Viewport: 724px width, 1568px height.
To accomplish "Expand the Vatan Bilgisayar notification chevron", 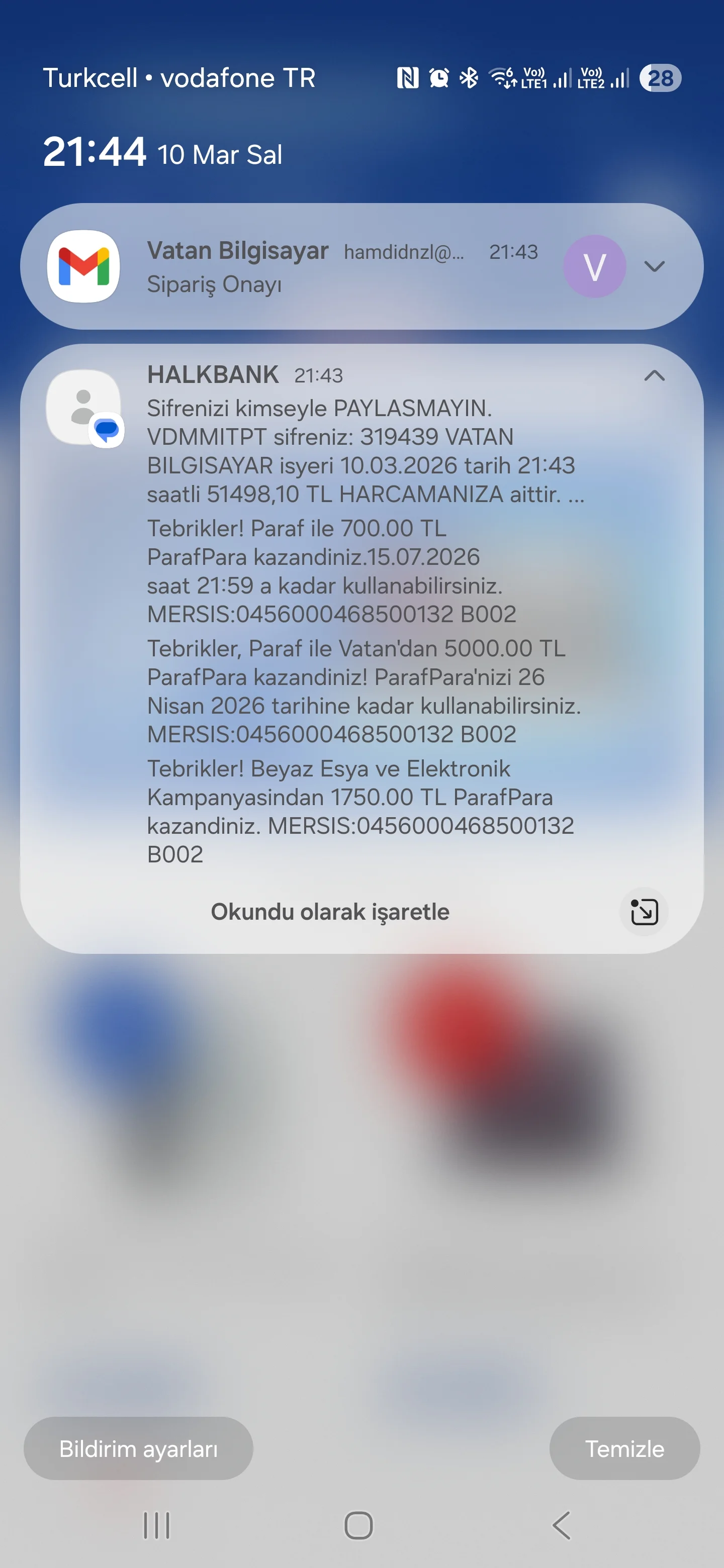I will click(x=654, y=266).
